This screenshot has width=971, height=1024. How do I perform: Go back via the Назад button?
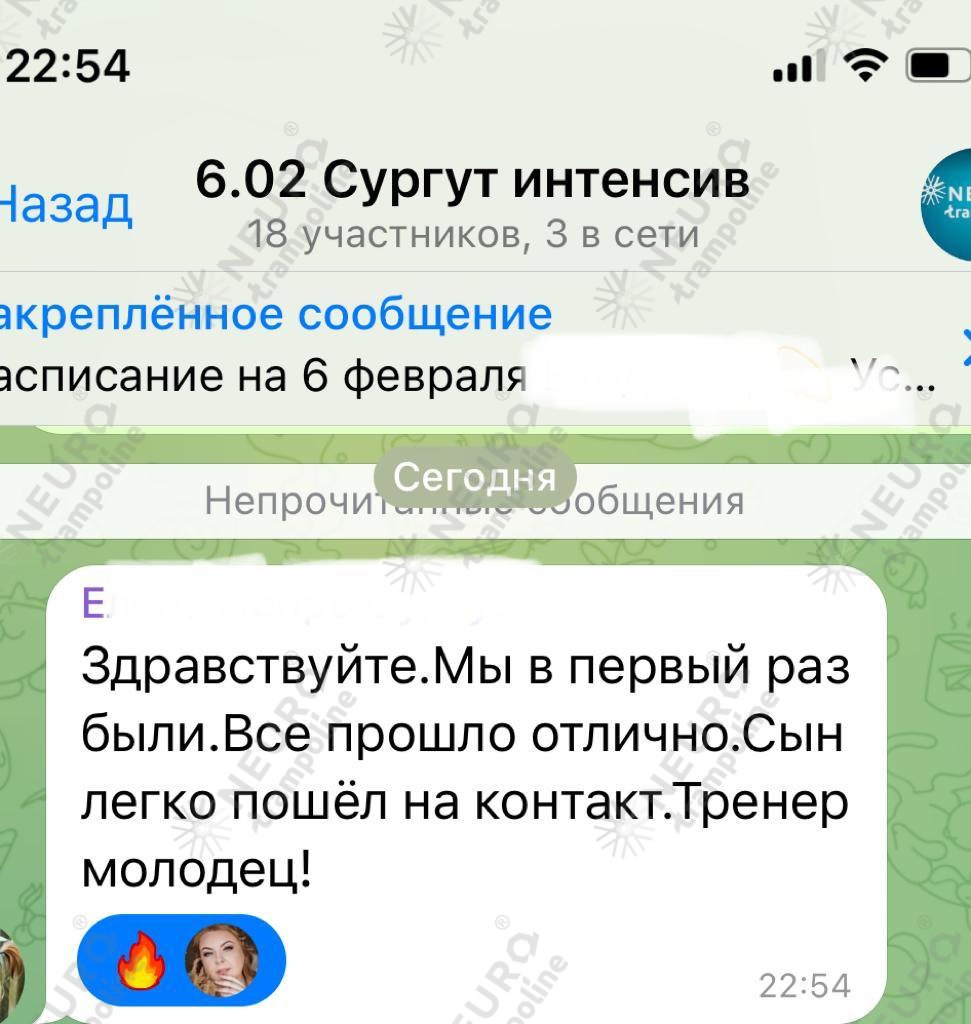(x=64, y=205)
